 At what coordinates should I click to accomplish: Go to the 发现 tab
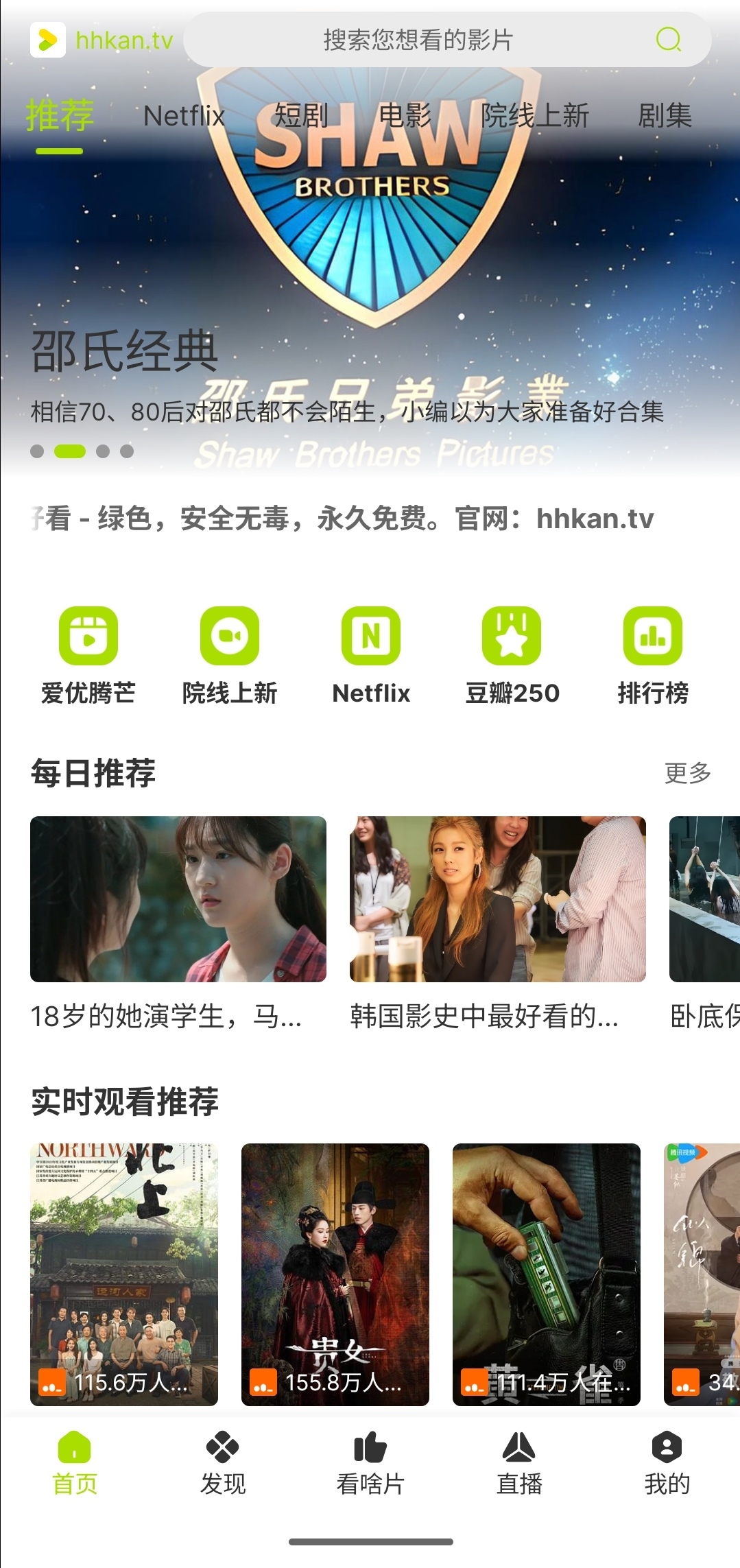(223, 1464)
